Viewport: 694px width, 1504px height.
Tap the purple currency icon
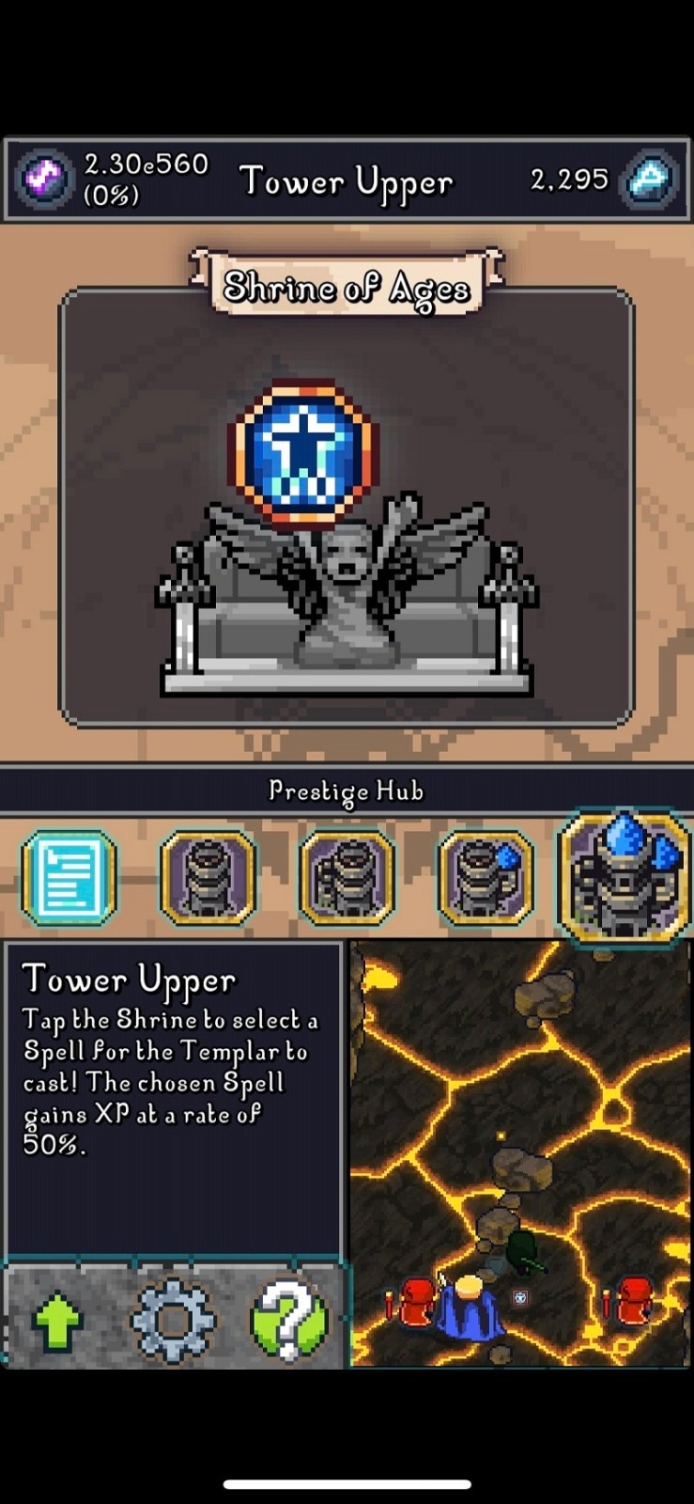pos(45,180)
